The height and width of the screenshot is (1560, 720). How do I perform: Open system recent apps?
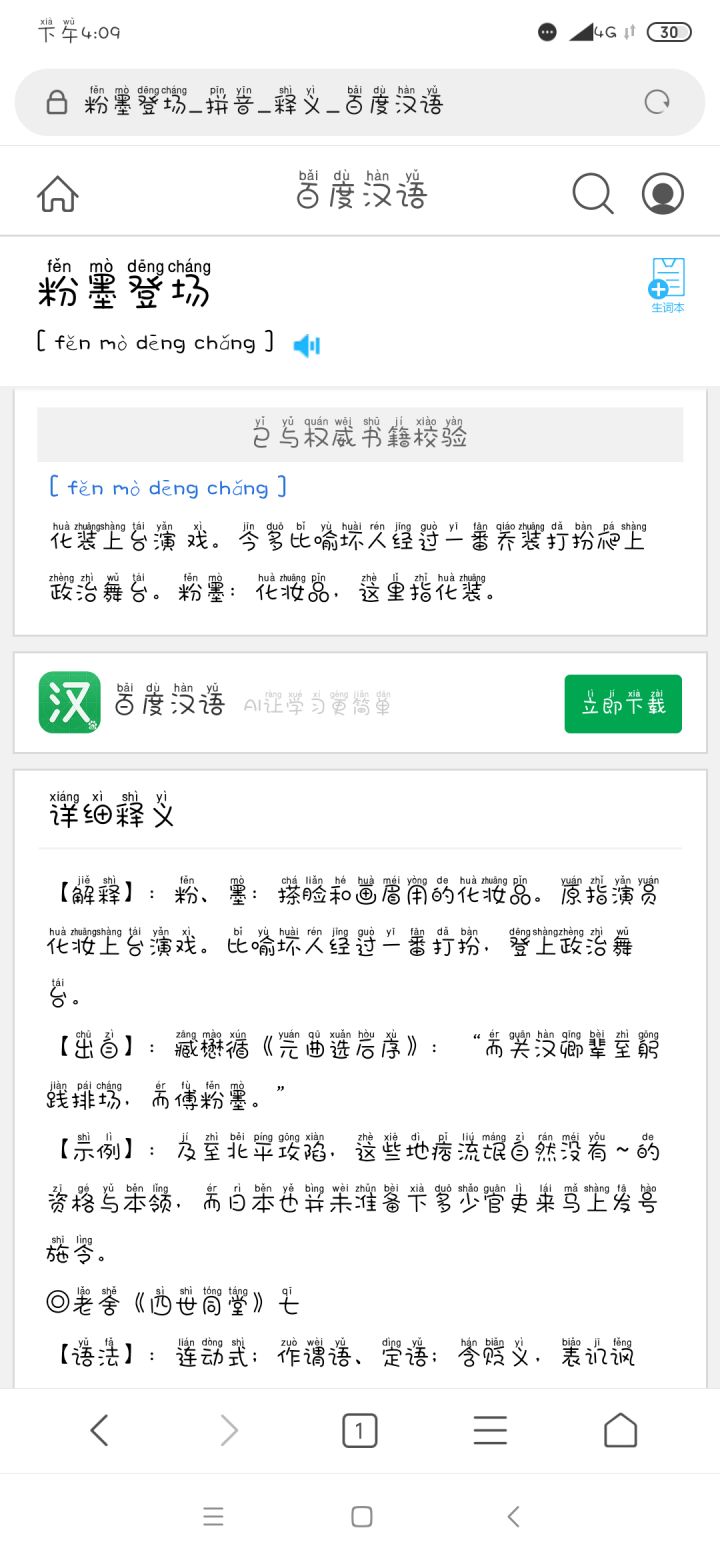click(213, 1517)
